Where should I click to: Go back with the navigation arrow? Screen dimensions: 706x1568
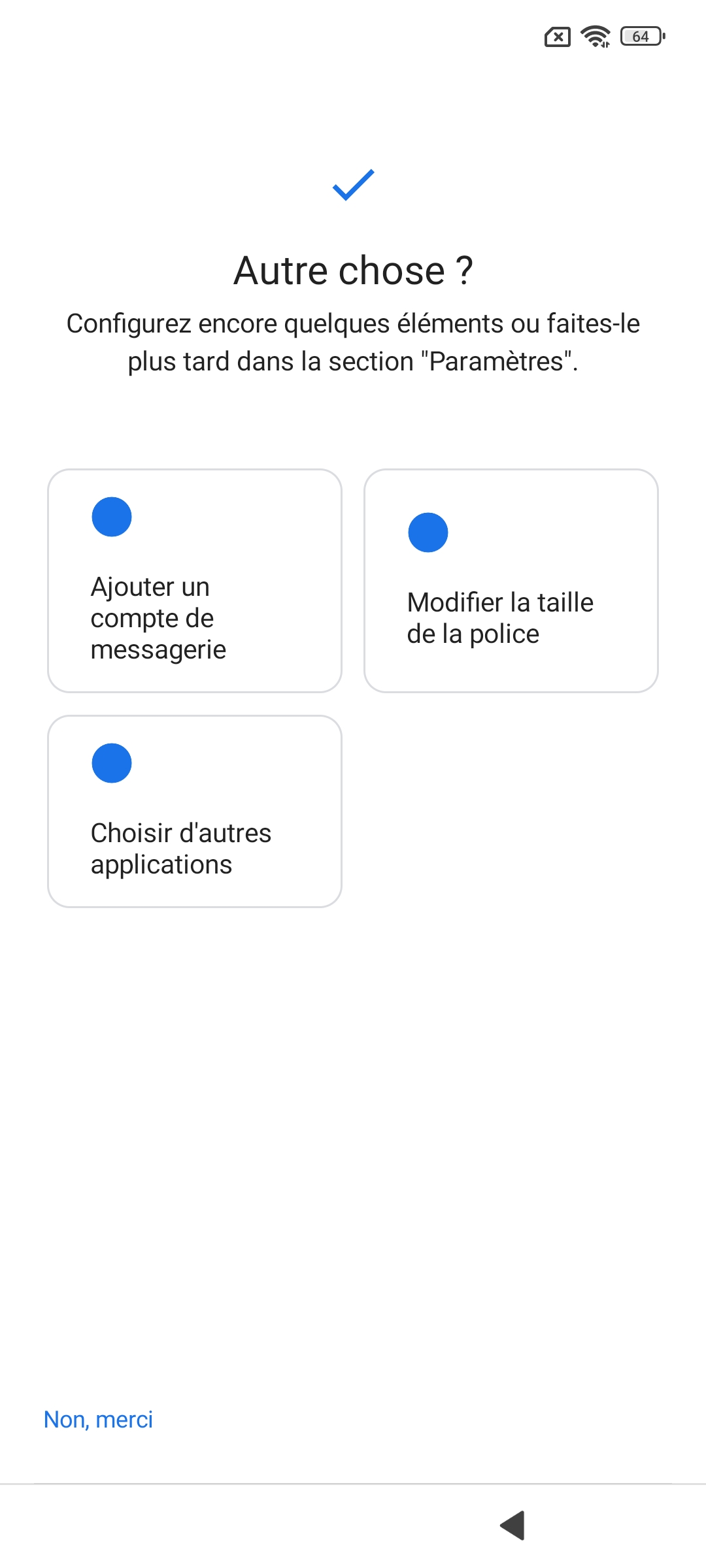pos(513,1526)
